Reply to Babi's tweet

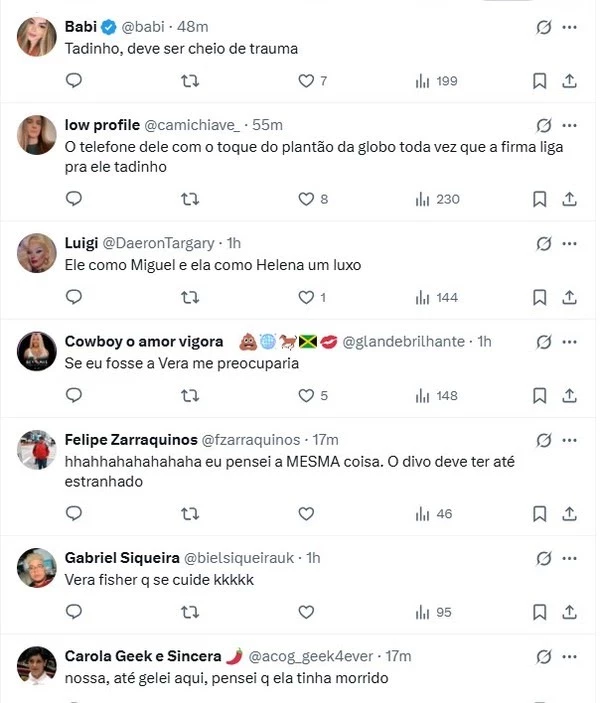(74, 81)
